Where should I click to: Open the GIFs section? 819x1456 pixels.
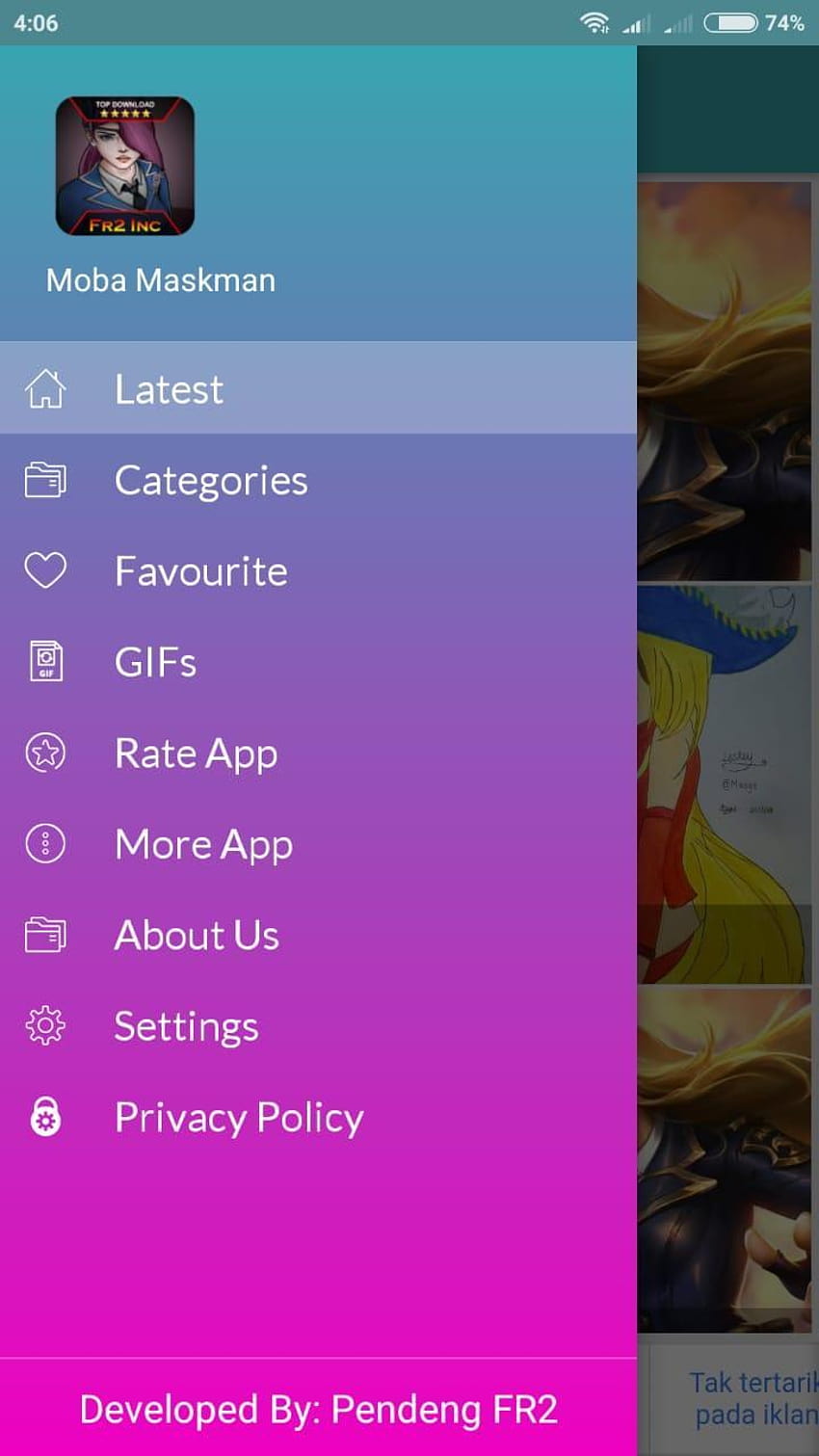318,661
